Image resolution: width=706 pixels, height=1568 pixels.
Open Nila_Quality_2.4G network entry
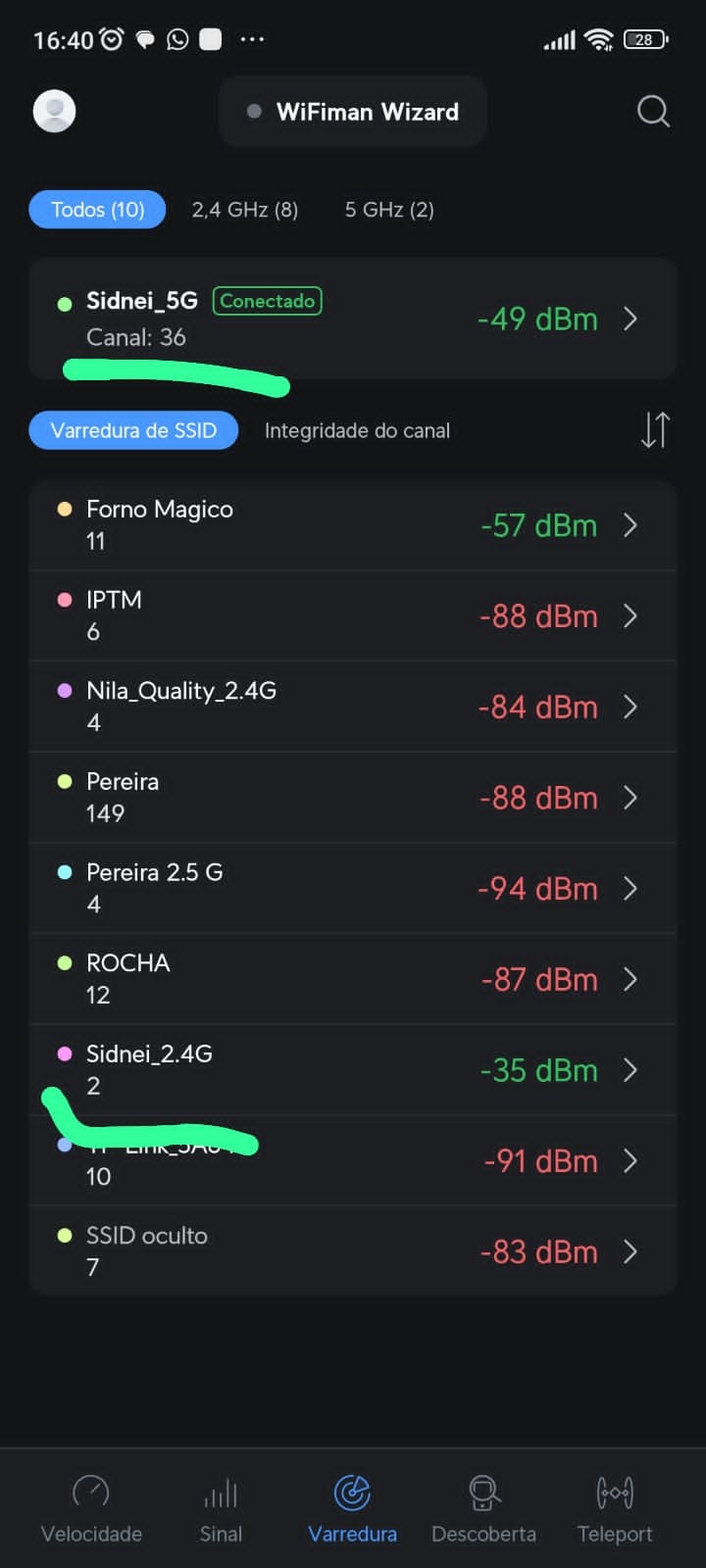tap(353, 707)
